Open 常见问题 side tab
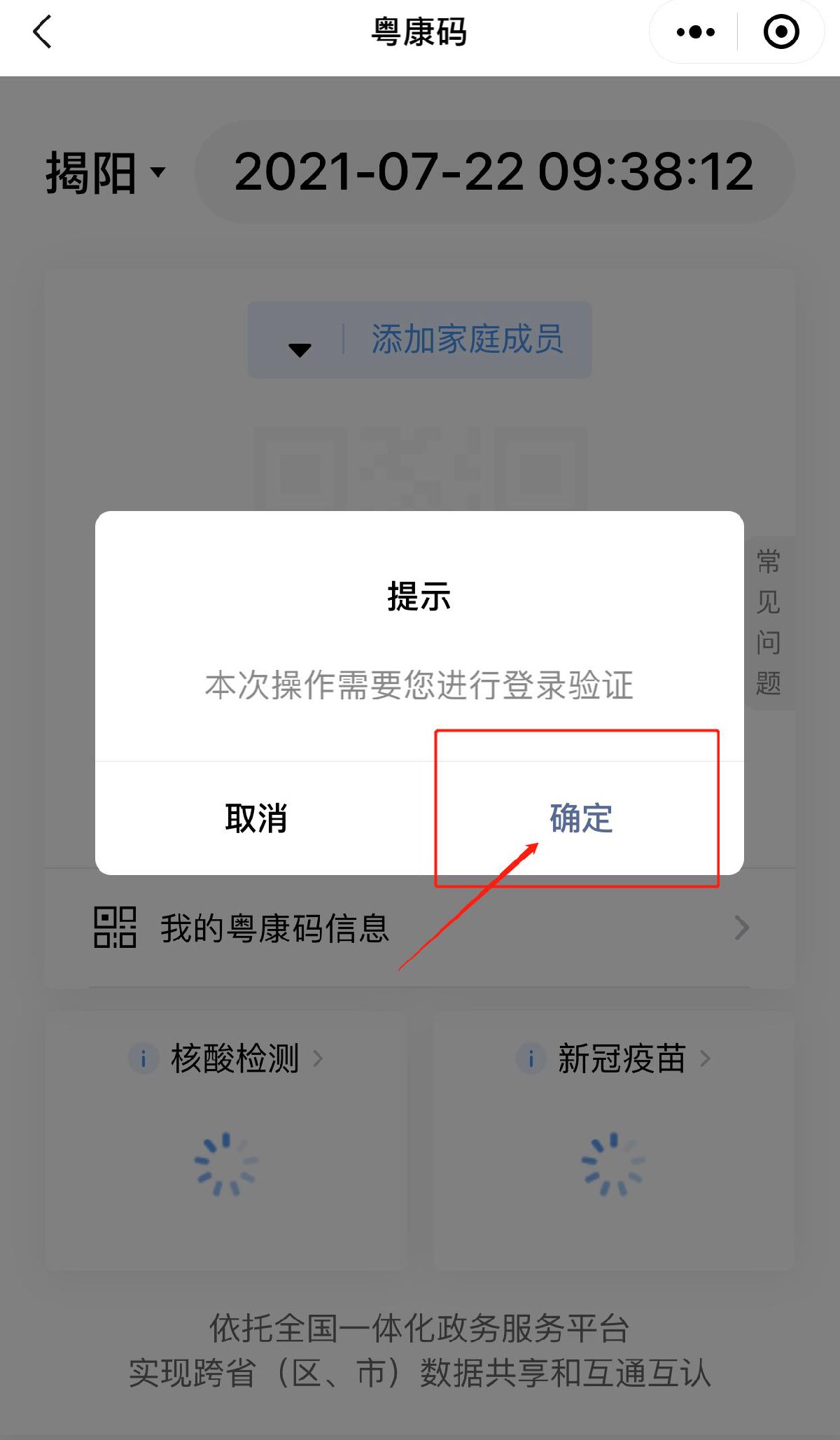Image resolution: width=840 pixels, height=1440 pixels. click(769, 622)
